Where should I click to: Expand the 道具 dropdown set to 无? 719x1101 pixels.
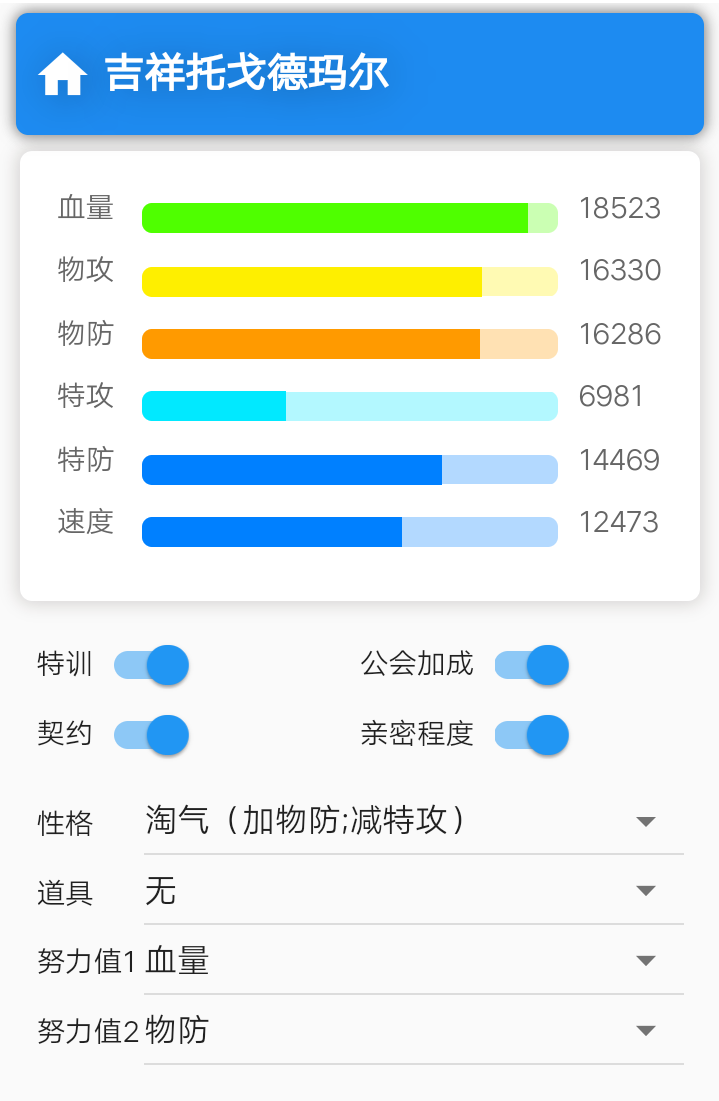pyautogui.click(x=413, y=891)
